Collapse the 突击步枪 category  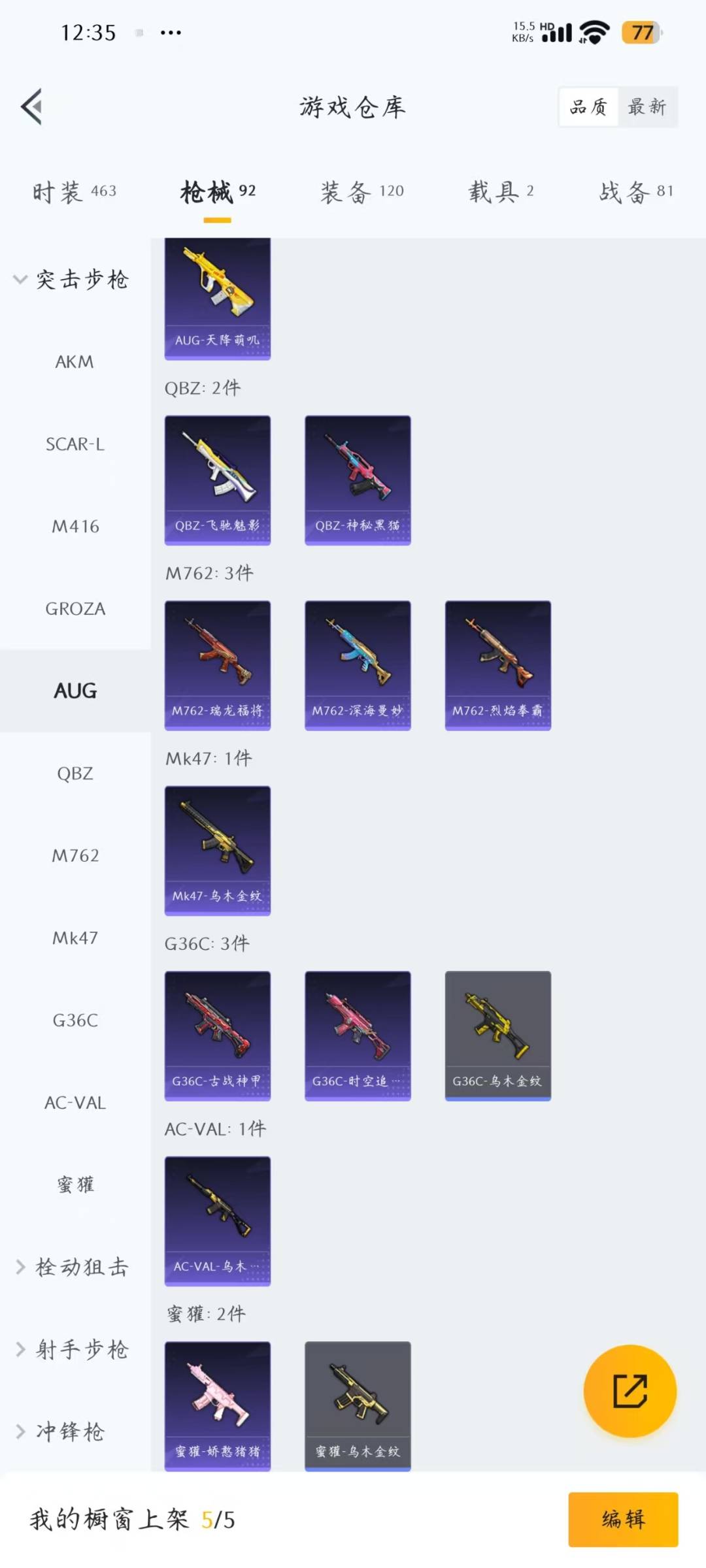pos(71,280)
